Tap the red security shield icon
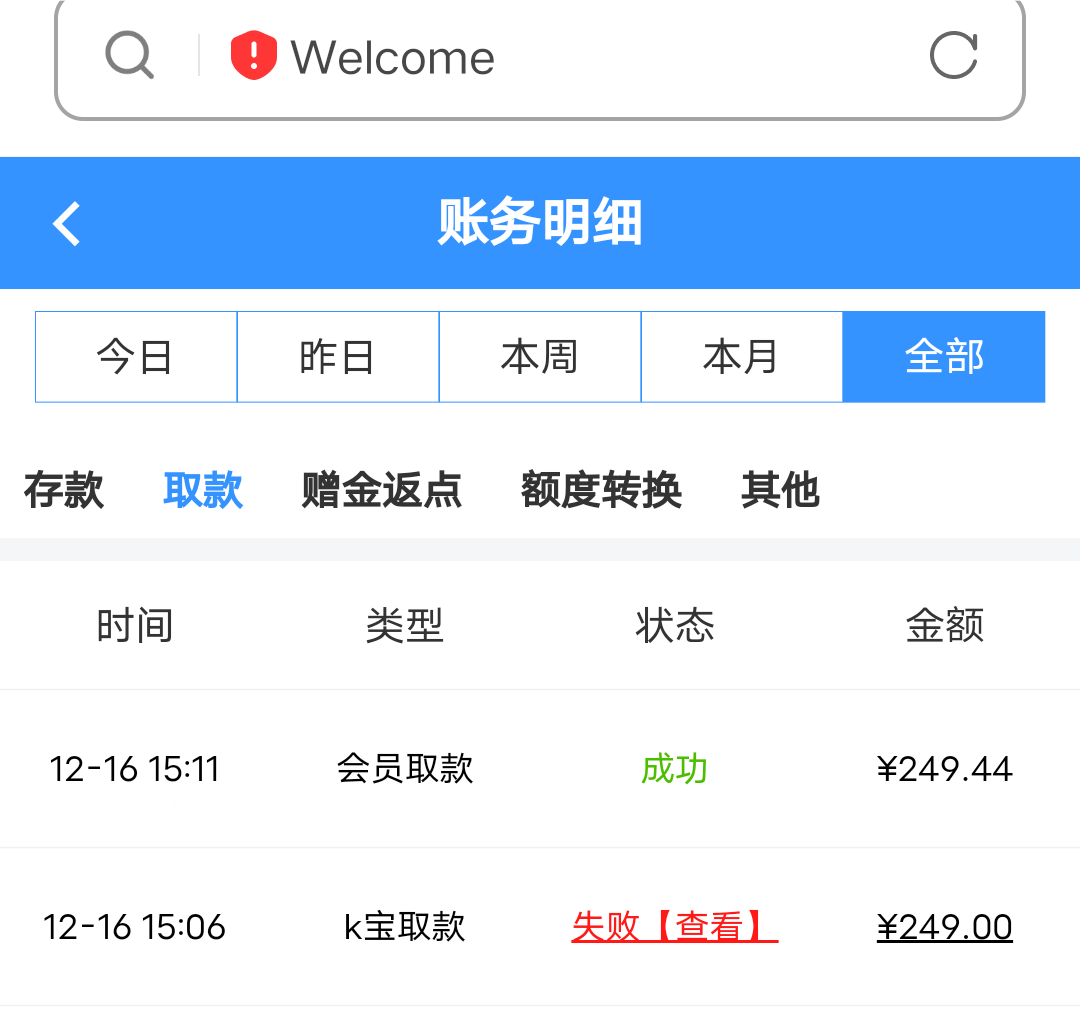1080x1011 pixels. click(253, 55)
